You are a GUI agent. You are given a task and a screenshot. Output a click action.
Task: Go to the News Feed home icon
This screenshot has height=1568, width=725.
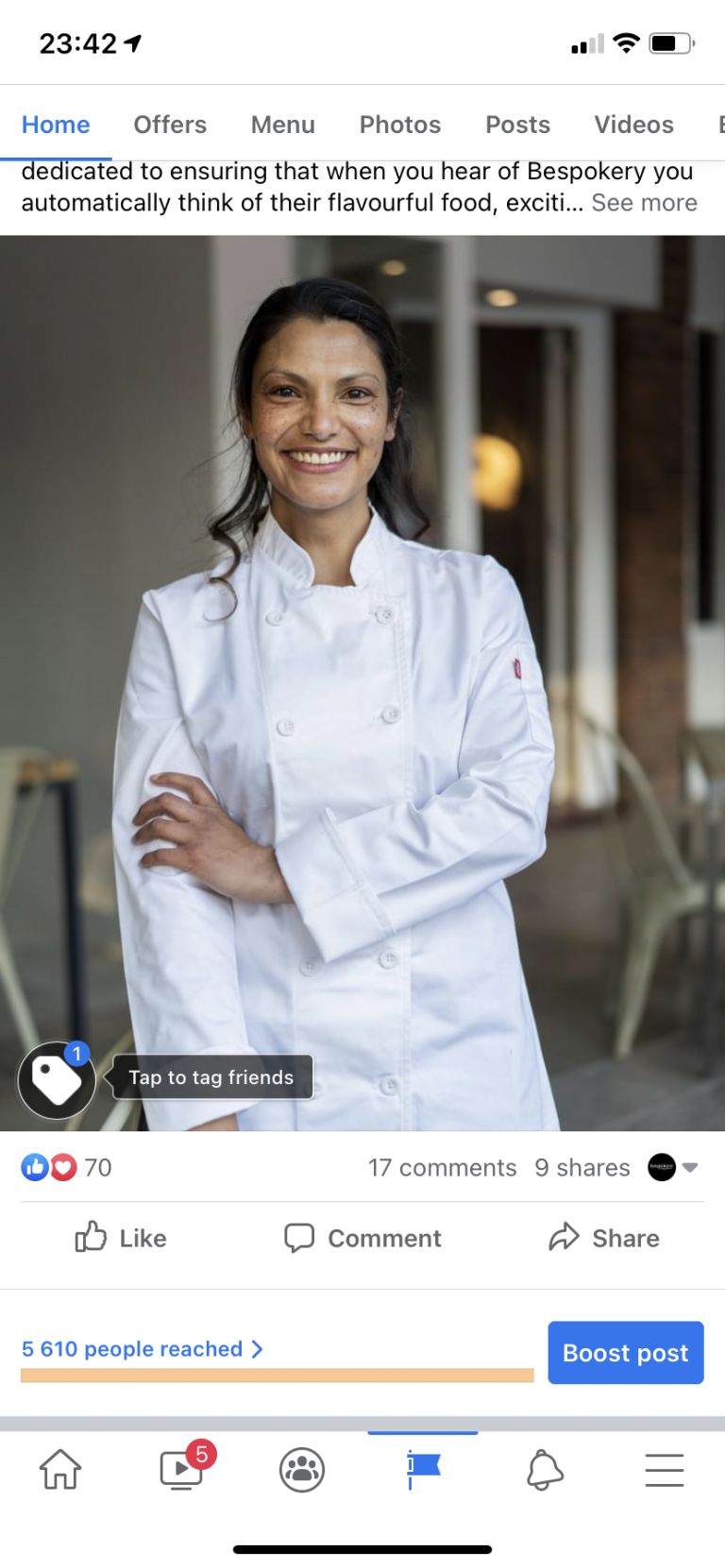click(60, 1470)
